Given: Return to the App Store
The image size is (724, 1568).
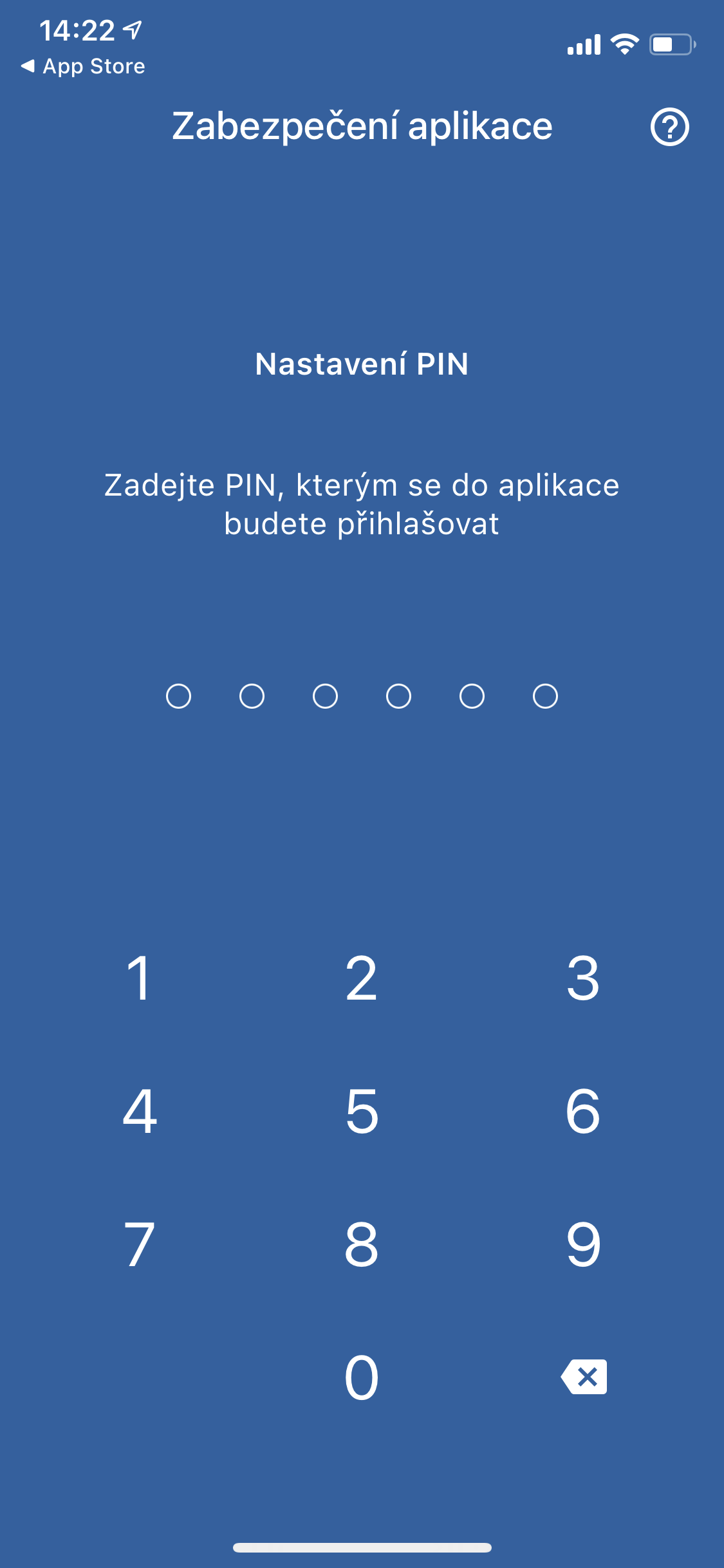Looking at the screenshot, I should [82, 66].
